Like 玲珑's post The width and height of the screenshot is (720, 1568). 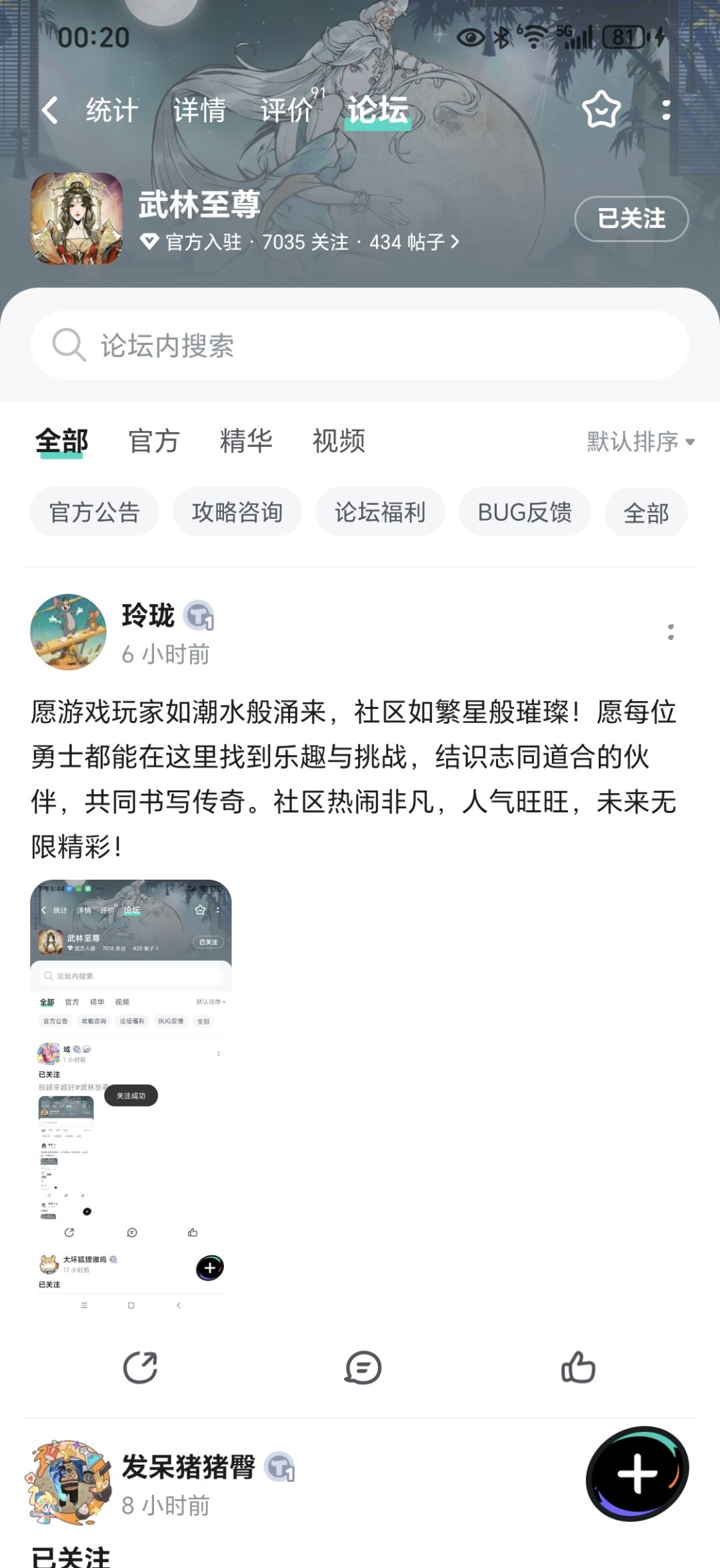pyautogui.click(x=578, y=1367)
